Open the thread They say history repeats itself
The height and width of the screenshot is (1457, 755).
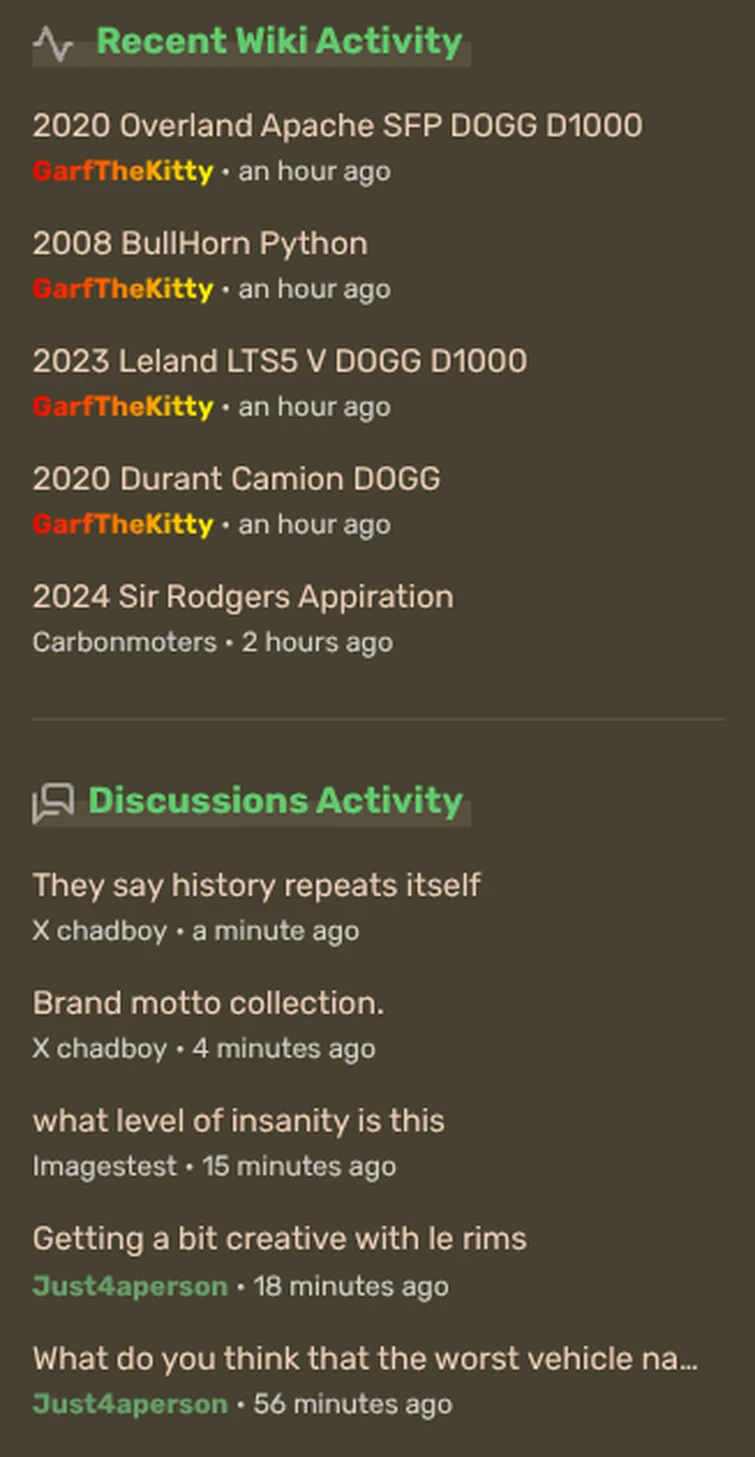pos(257,885)
